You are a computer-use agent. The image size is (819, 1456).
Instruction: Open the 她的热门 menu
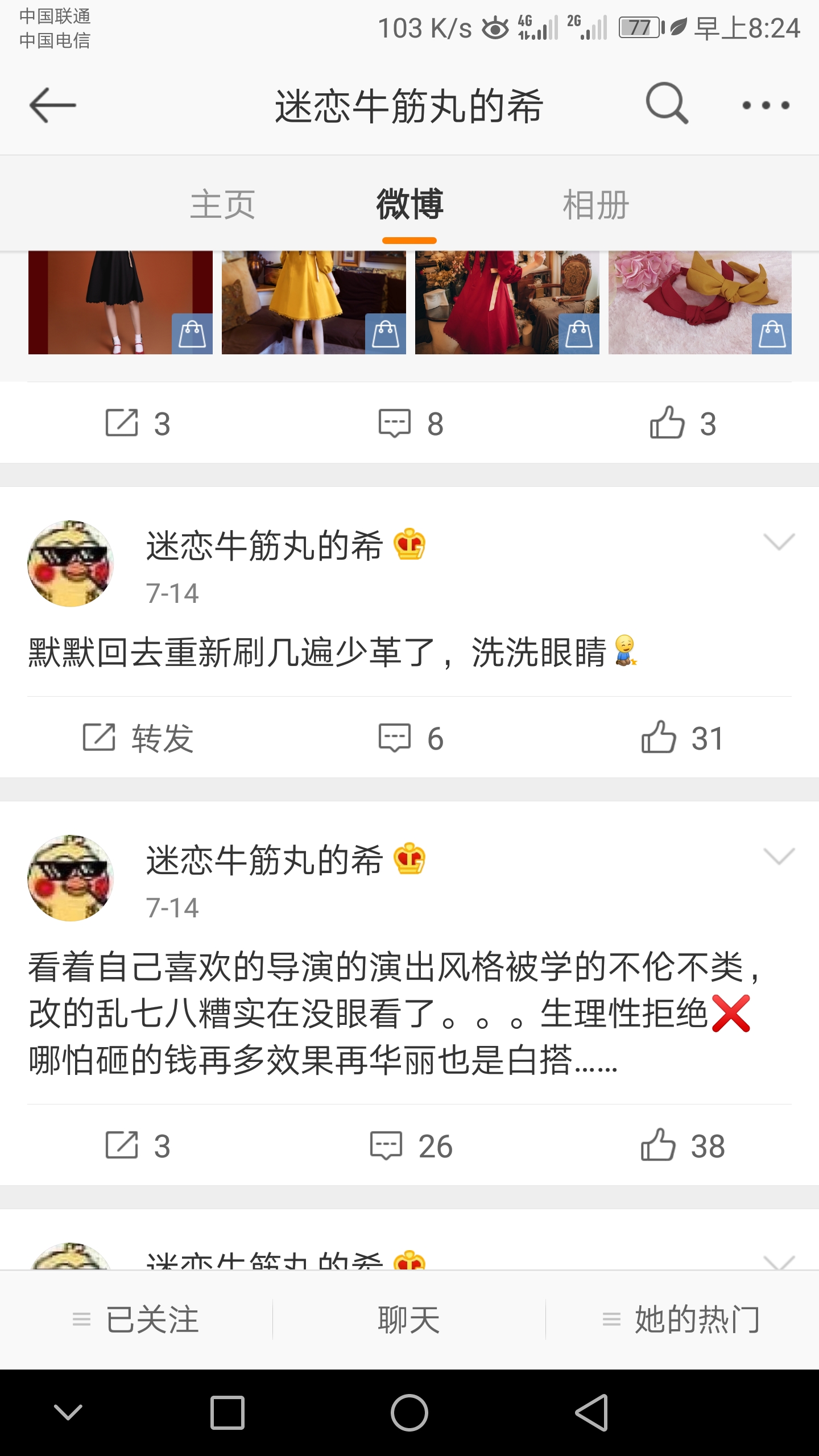click(x=682, y=1319)
